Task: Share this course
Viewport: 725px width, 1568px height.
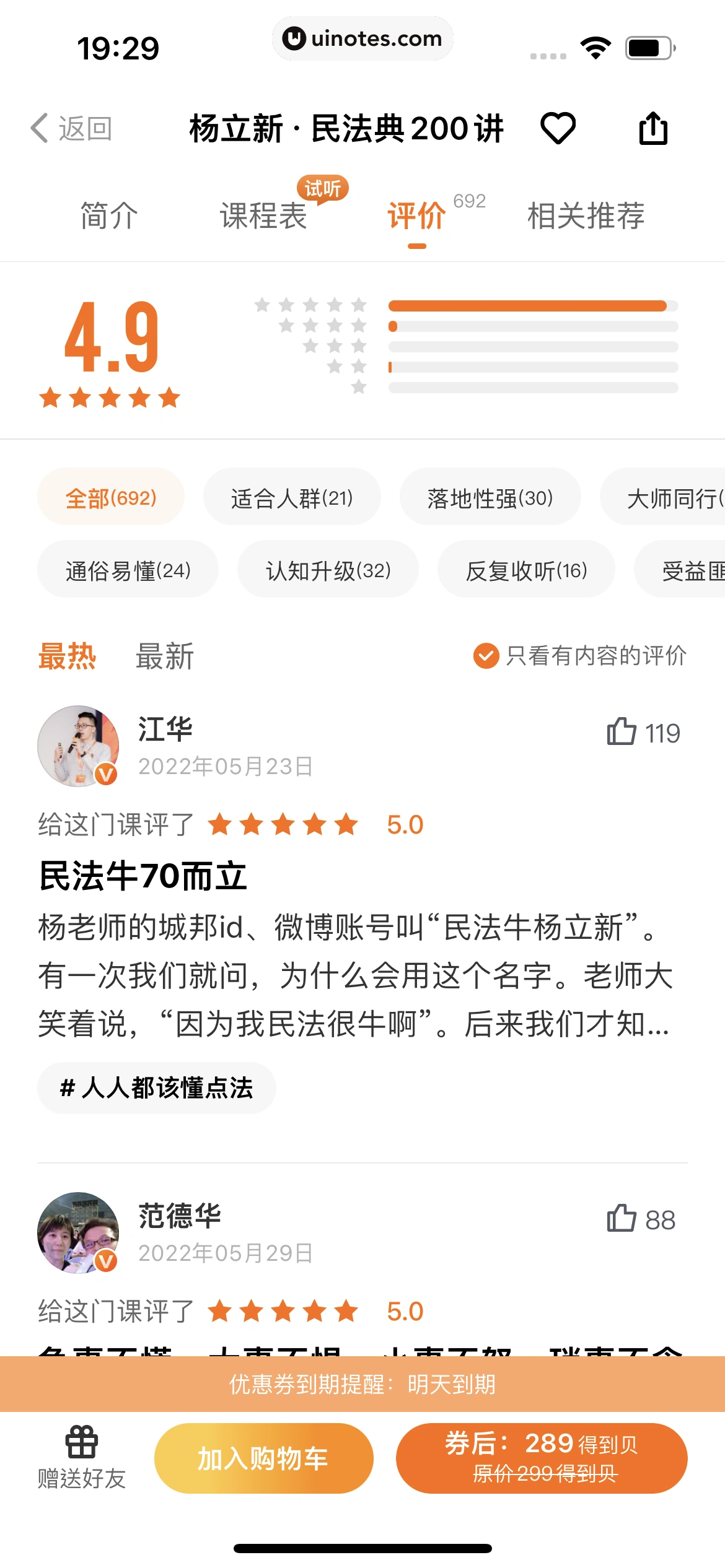Action: tap(653, 128)
